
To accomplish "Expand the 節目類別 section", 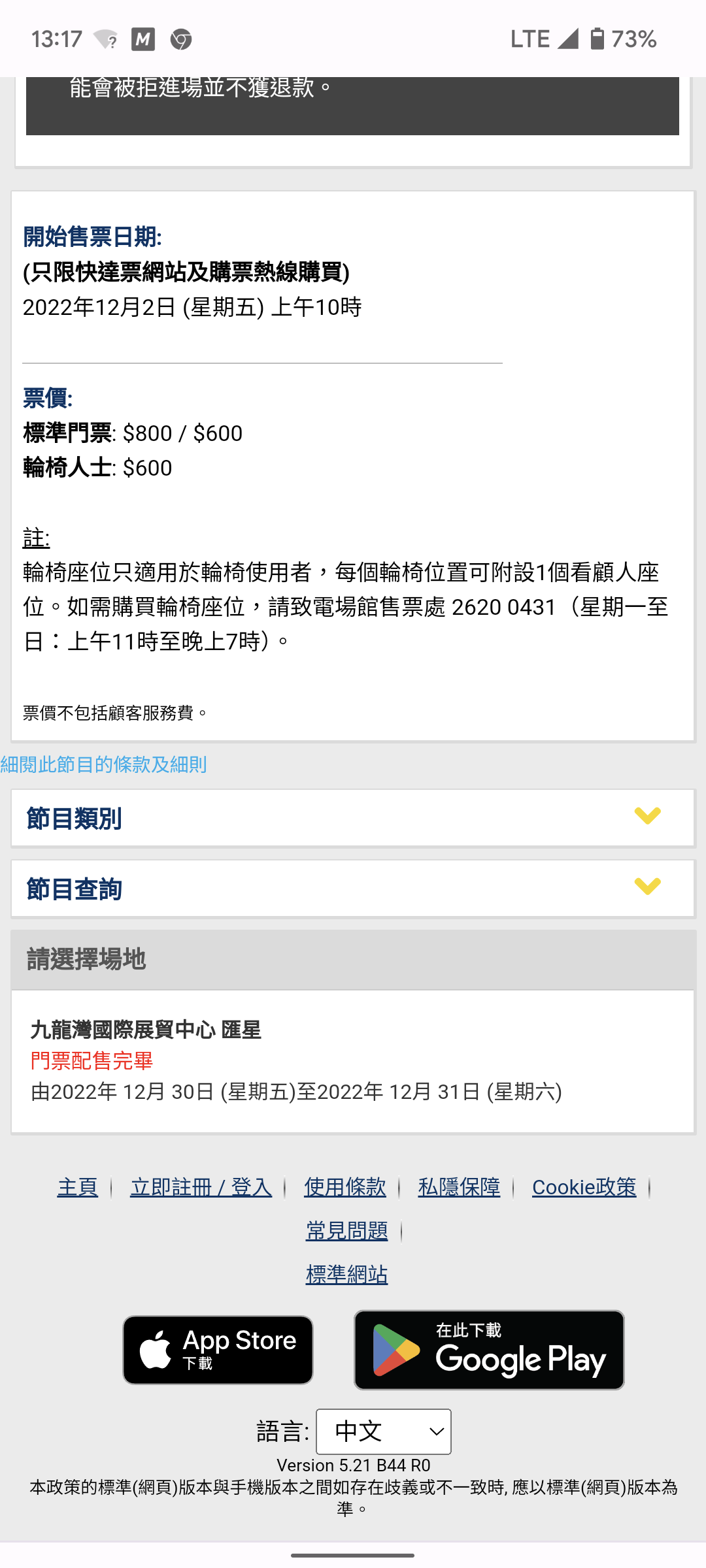I will tap(353, 817).
